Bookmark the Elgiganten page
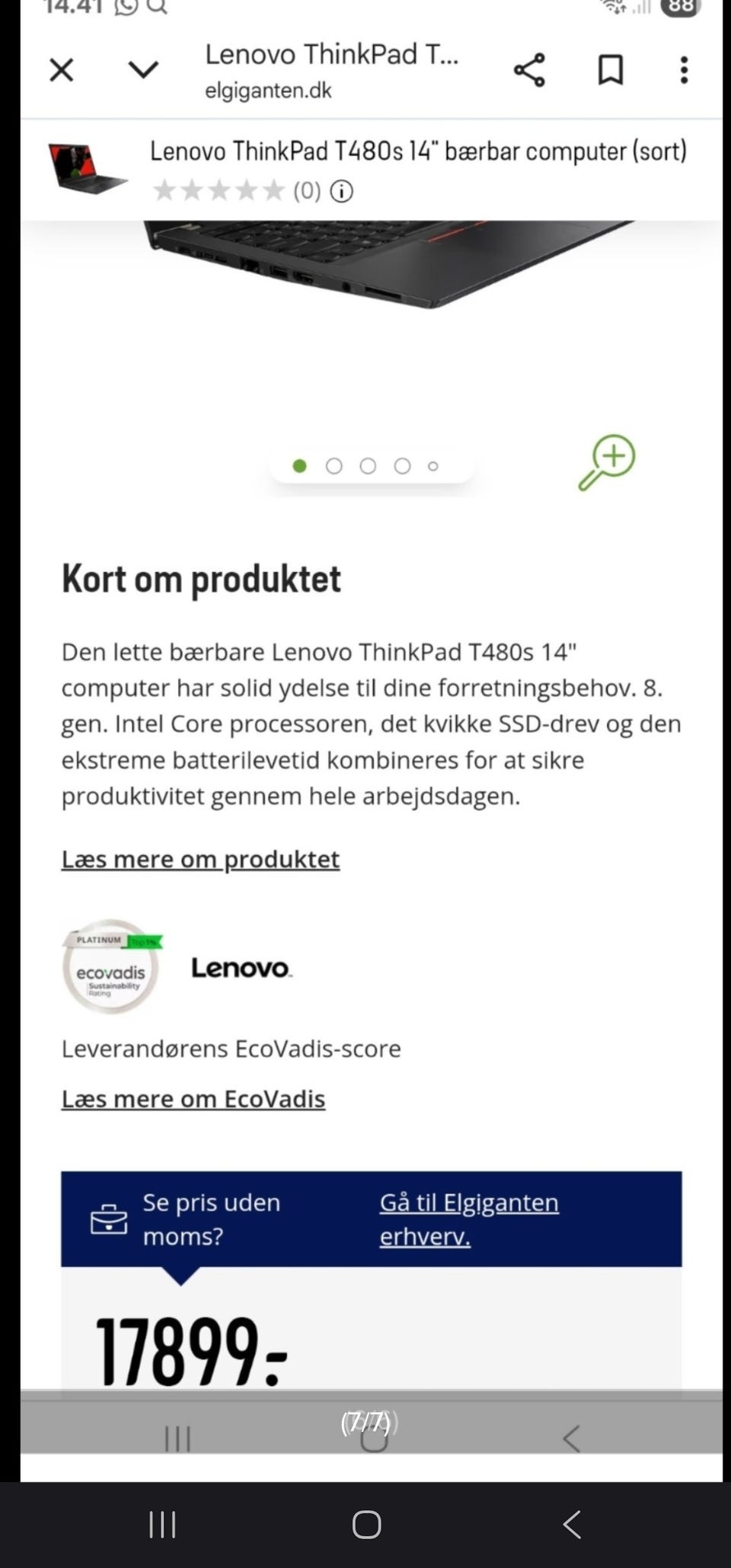The height and width of the screenshot is (1568, 731). tap(610, 70)
